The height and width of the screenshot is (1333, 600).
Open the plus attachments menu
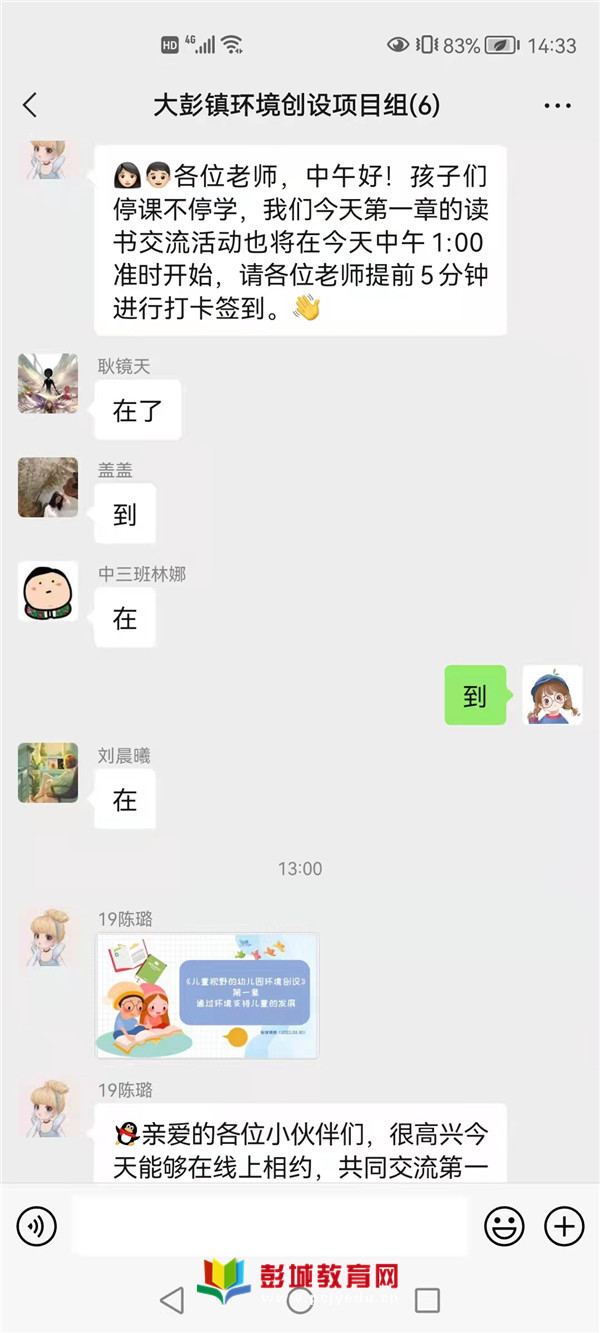click(564, 1225)
